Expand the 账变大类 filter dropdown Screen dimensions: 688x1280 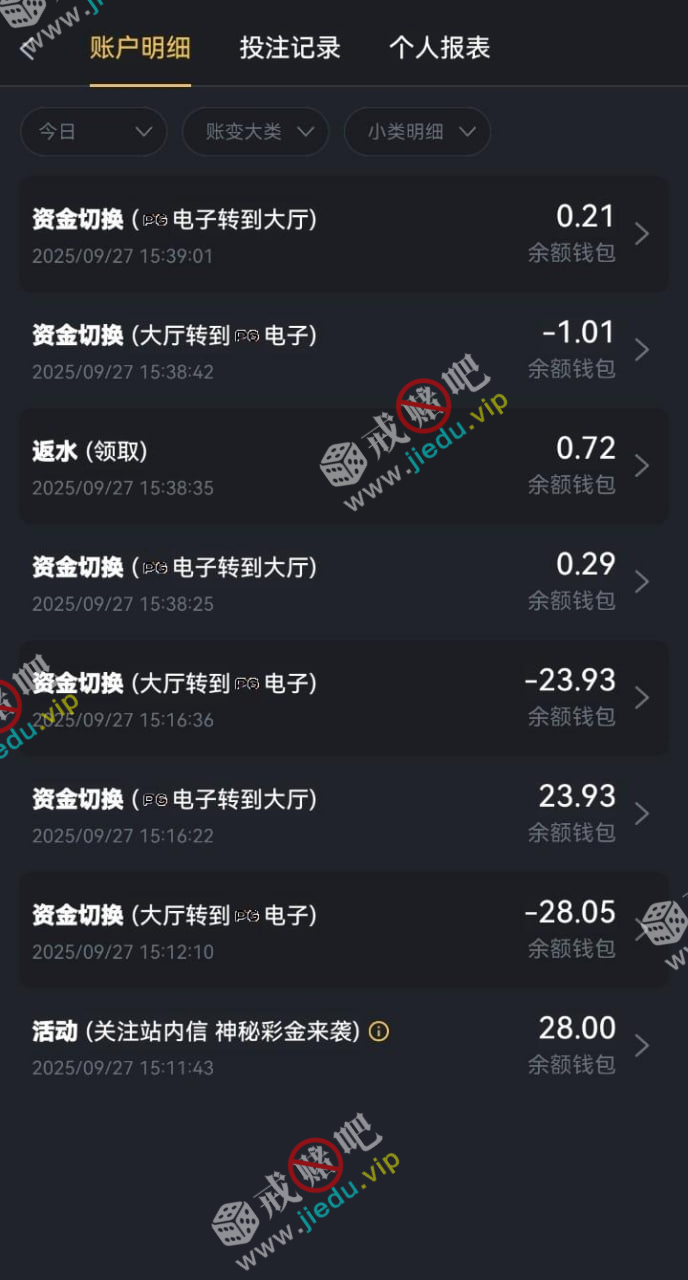(256, 132)
